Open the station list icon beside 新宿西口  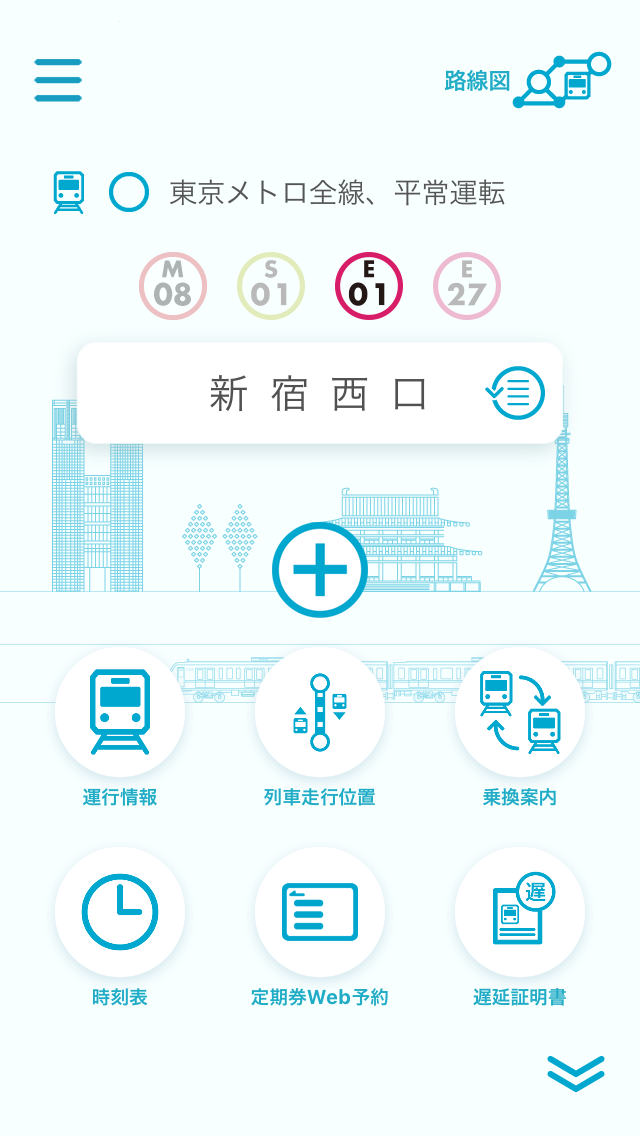click(x=515, y=393)
